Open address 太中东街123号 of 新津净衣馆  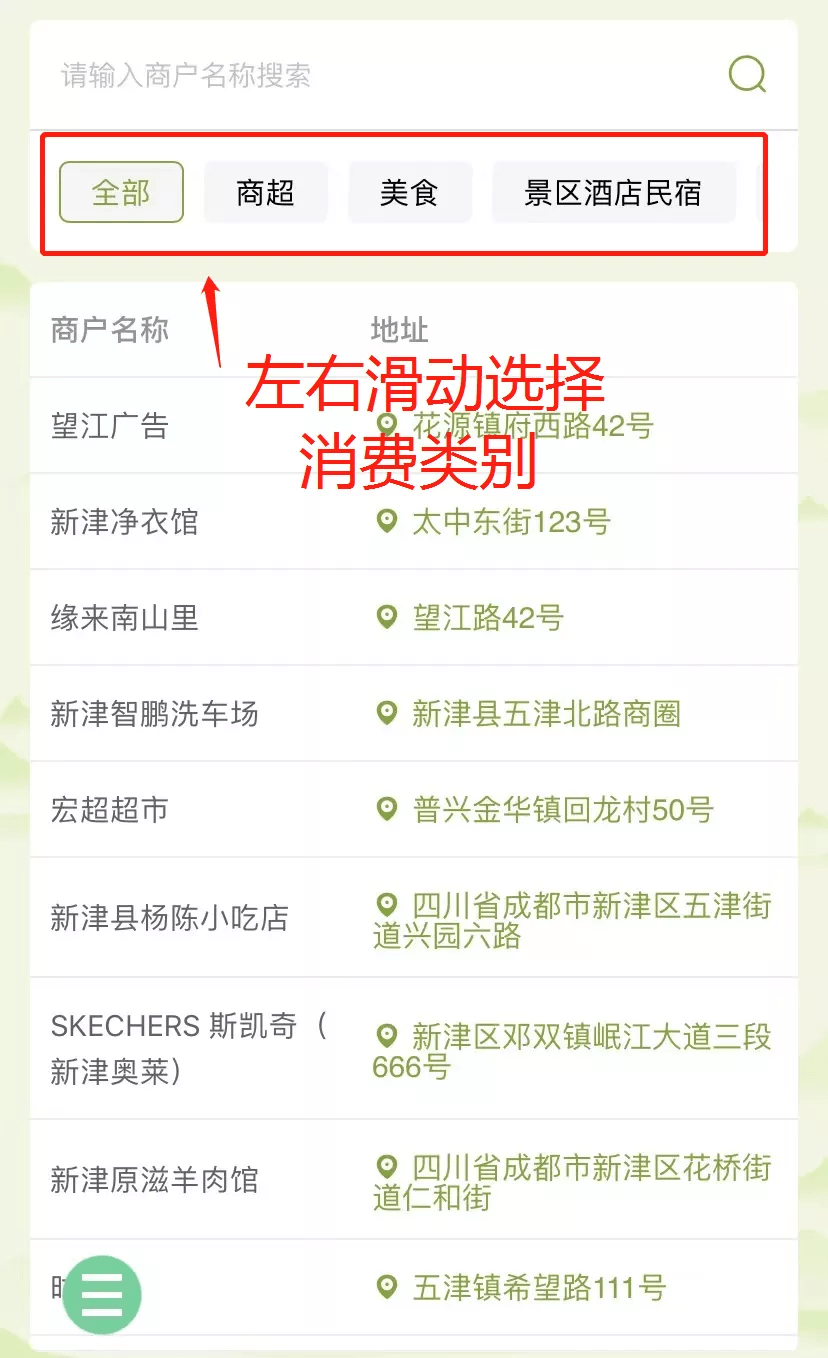coord(510,522)
